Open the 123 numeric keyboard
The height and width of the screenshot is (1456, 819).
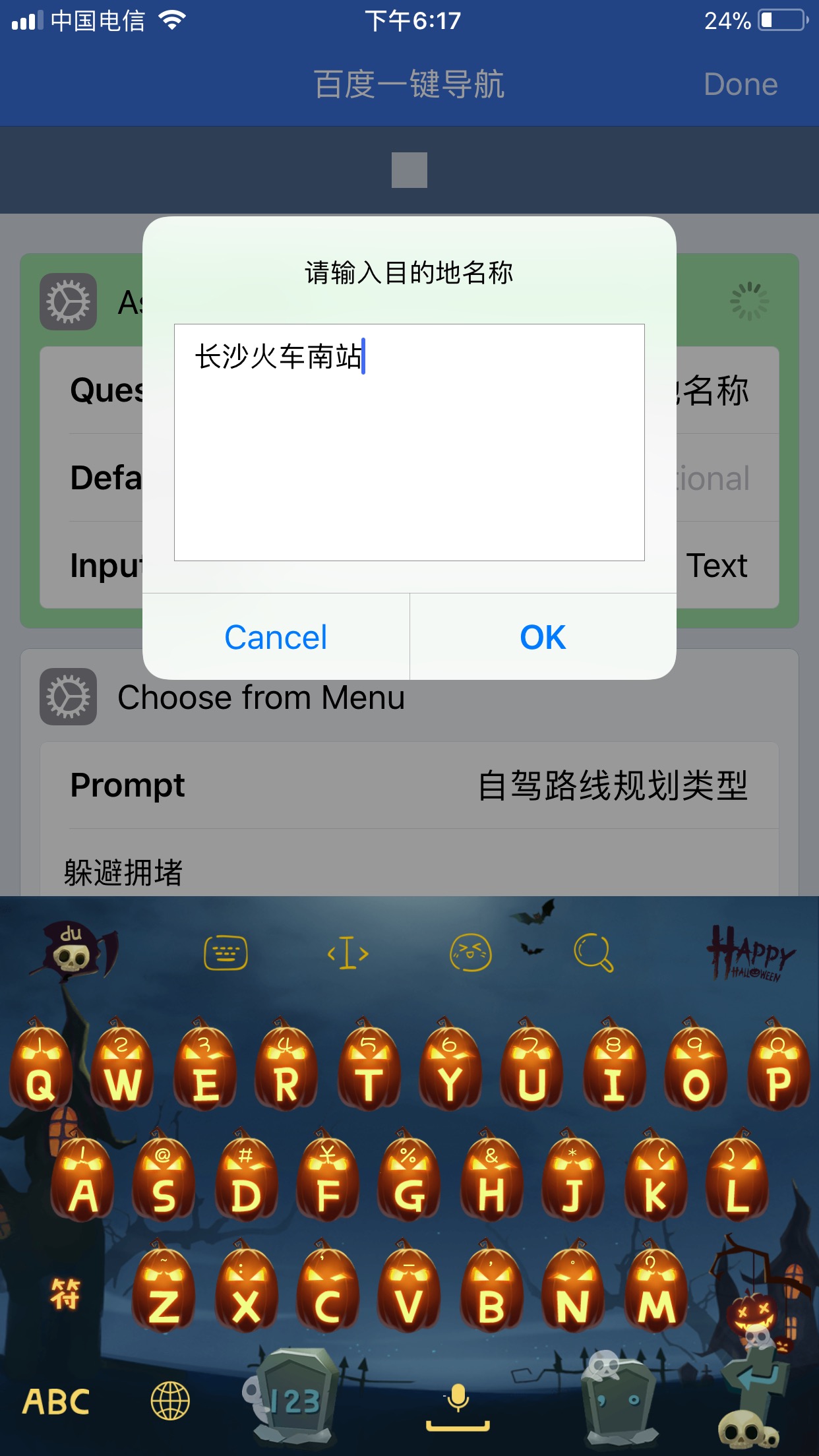coord(293,1402)
